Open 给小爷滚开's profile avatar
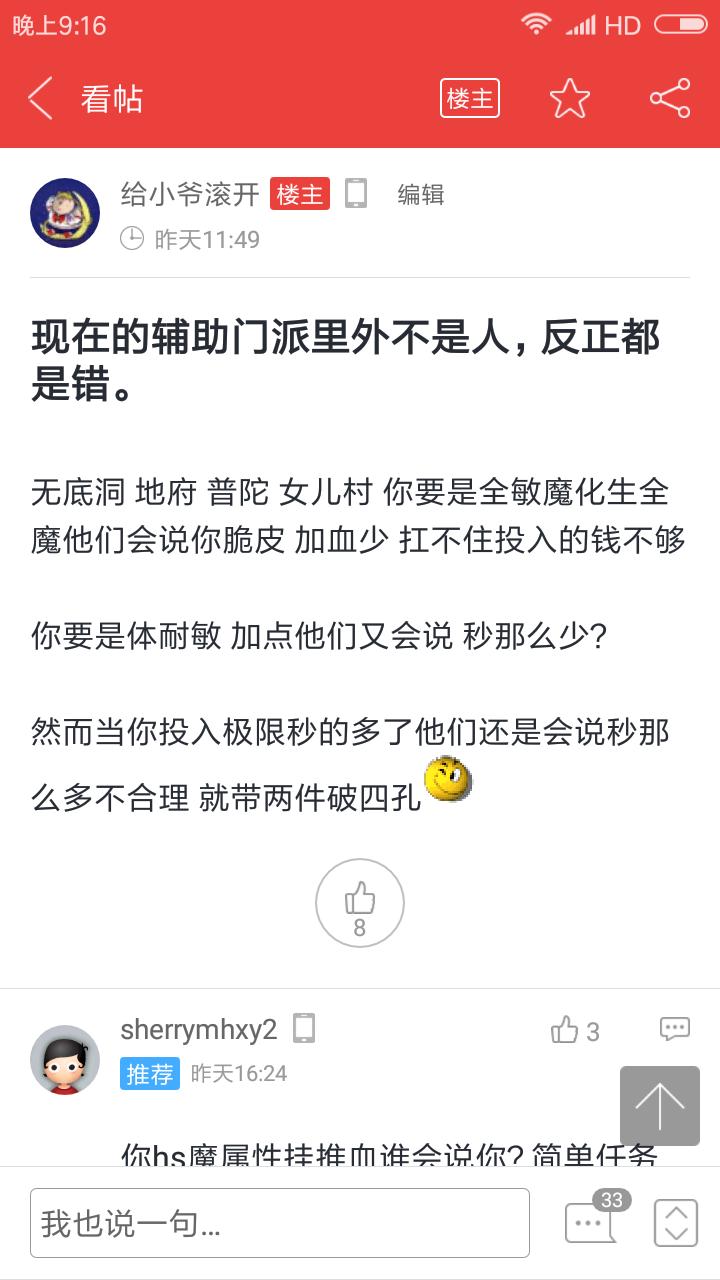This screenshot has width=720, height=1280. coord(65,213)
